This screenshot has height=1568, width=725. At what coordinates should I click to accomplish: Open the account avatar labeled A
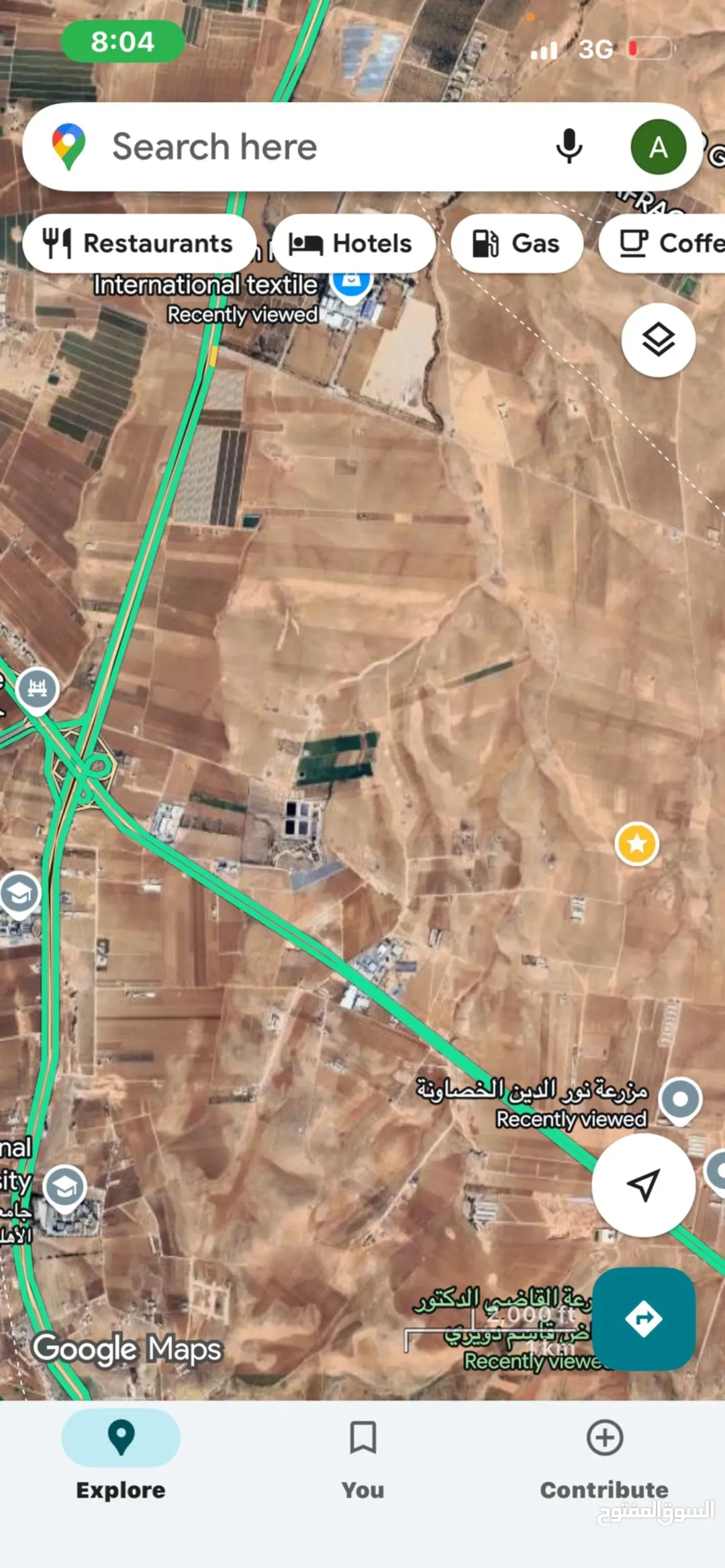(x=658, y=147)
